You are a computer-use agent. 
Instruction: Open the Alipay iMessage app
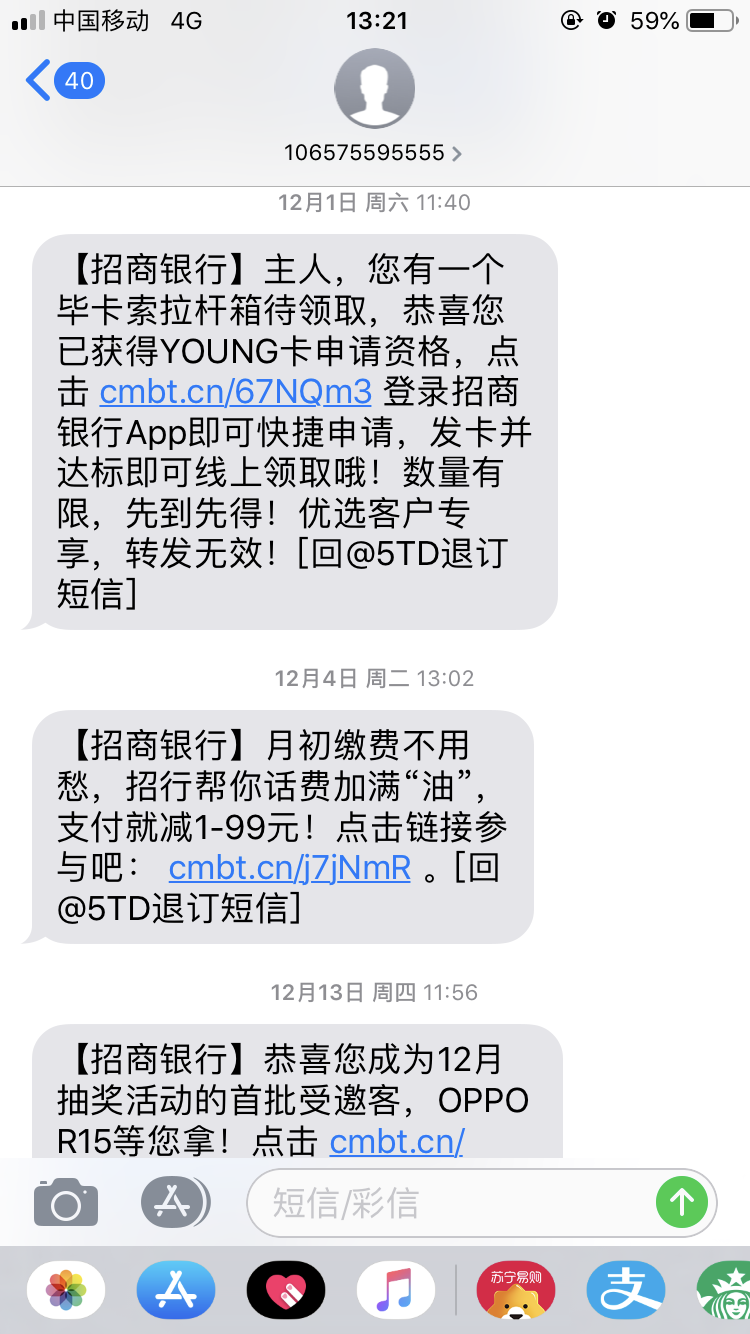[x=626, y=1291]
